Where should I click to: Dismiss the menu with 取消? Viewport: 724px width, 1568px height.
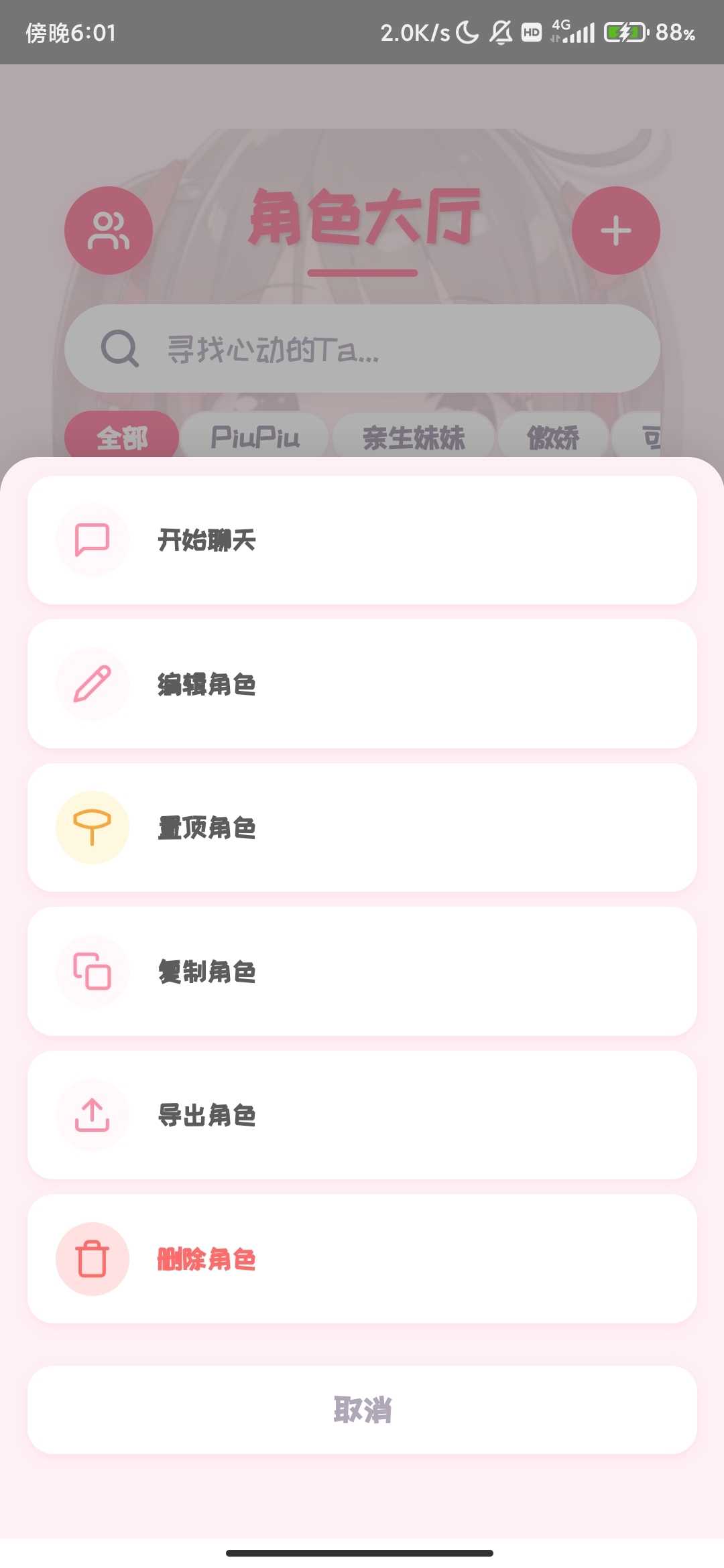(362, 1410)
